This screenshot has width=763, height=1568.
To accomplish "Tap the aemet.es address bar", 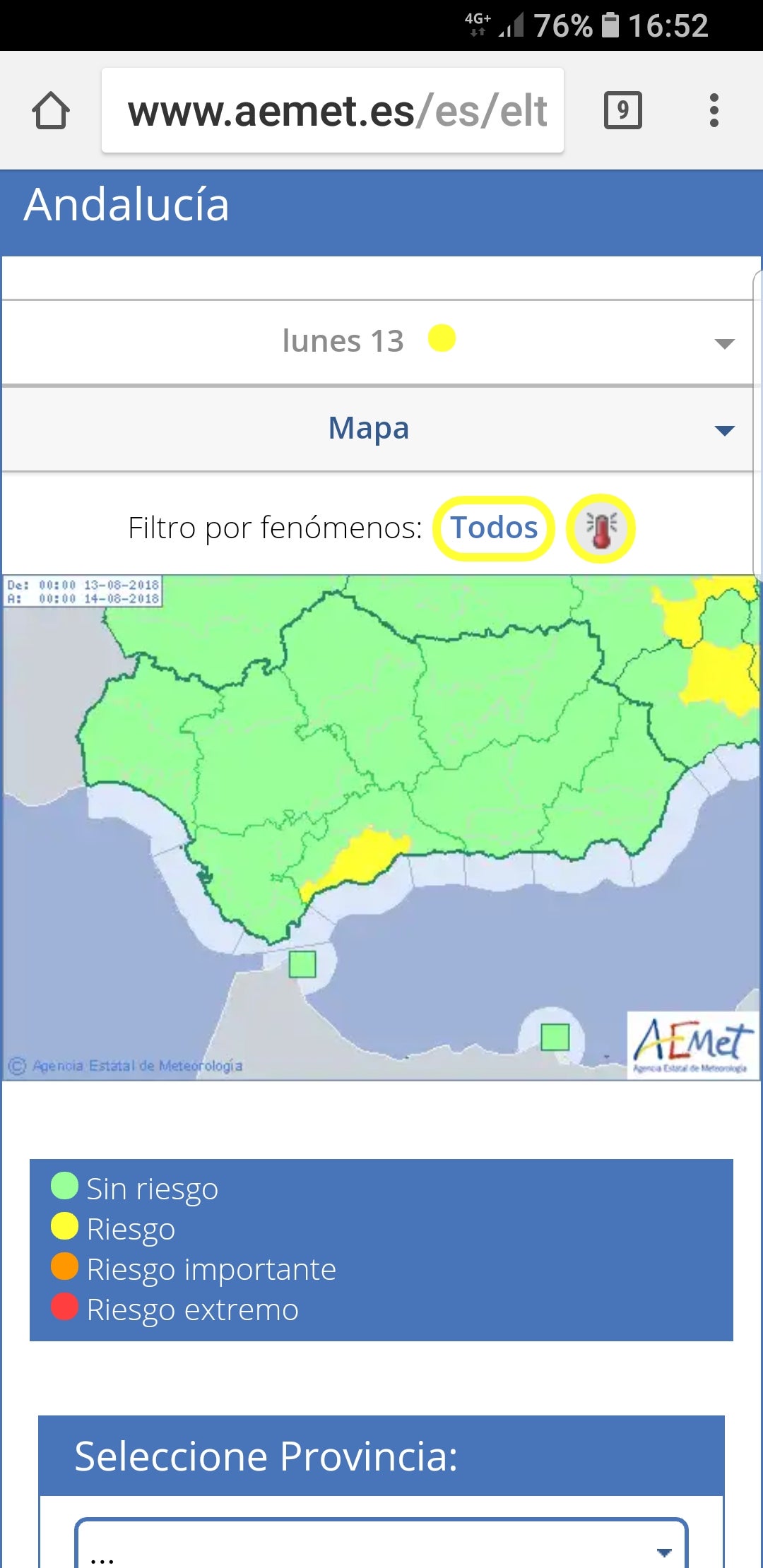I will (332, 111).
